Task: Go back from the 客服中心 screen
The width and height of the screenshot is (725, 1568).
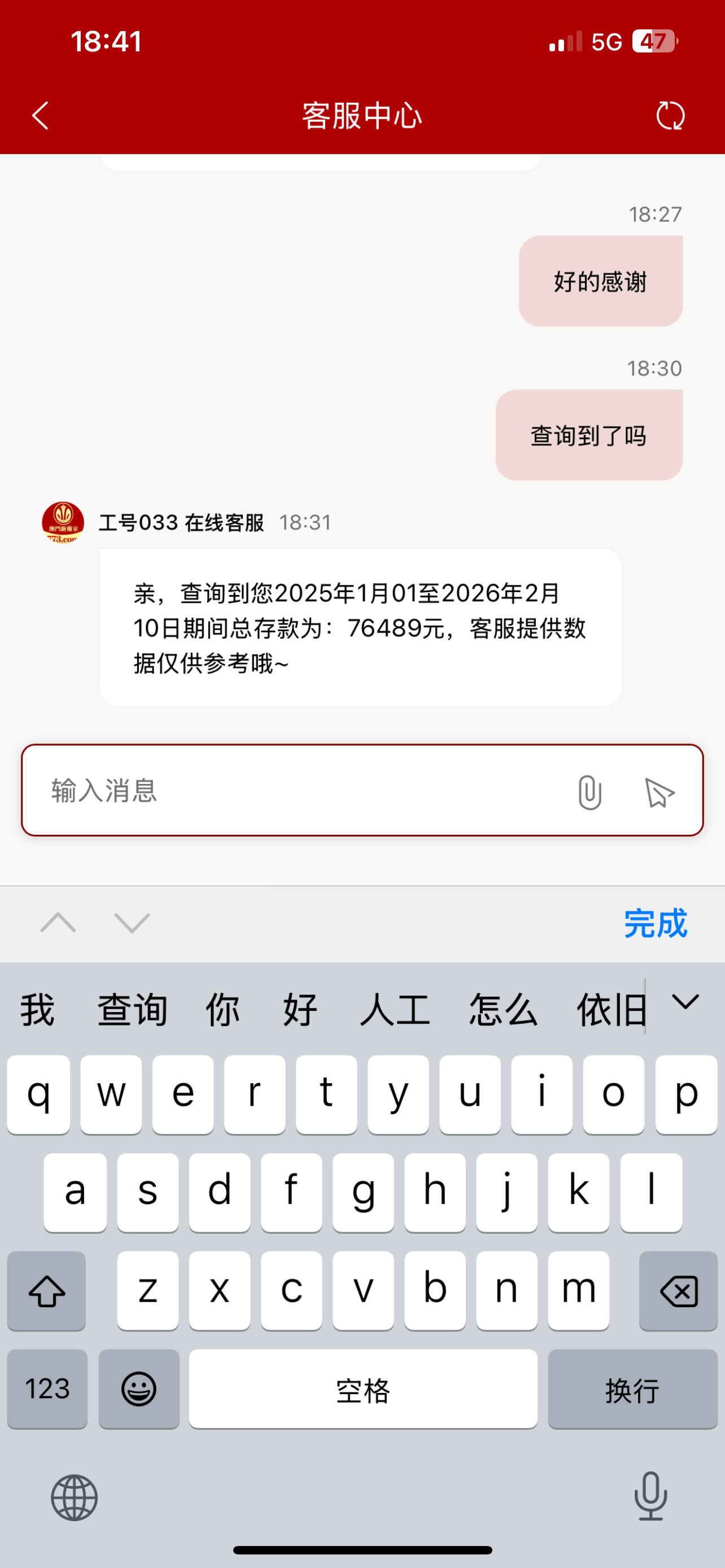Action: (x=40, y=116)
